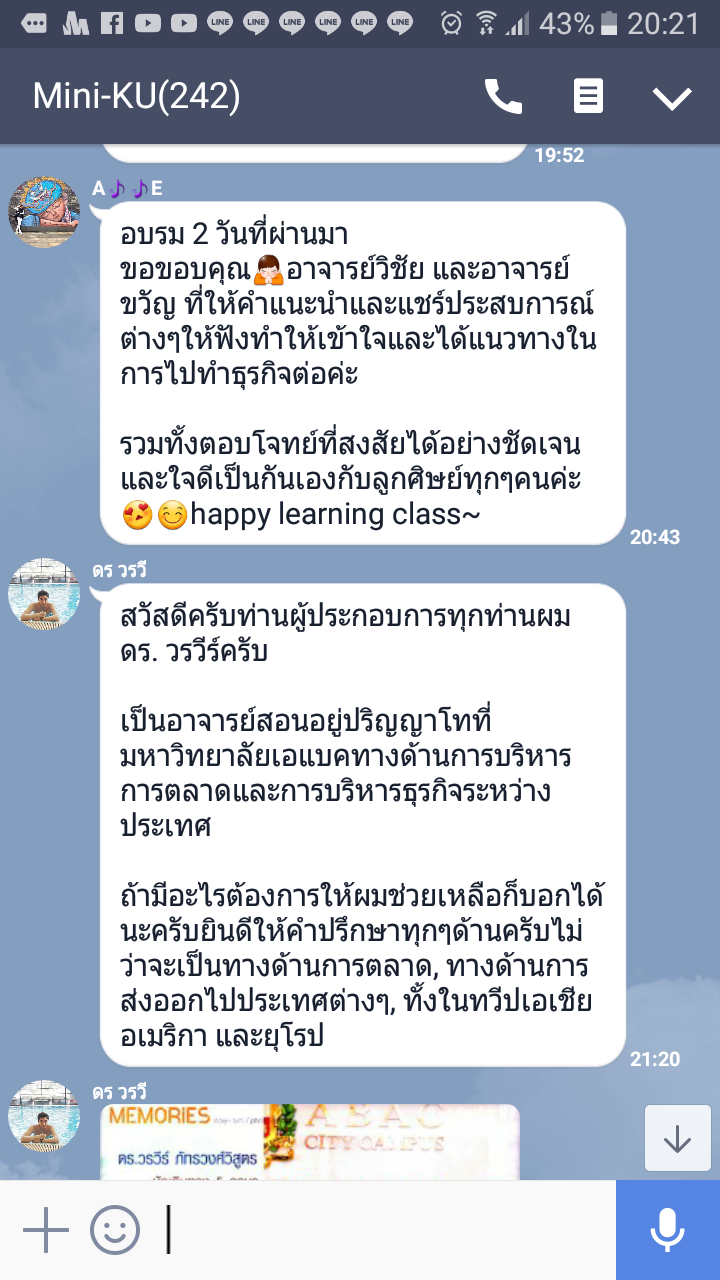Jump to the latest message arrow
The image size is (720, 1280).
(677, 1138)
